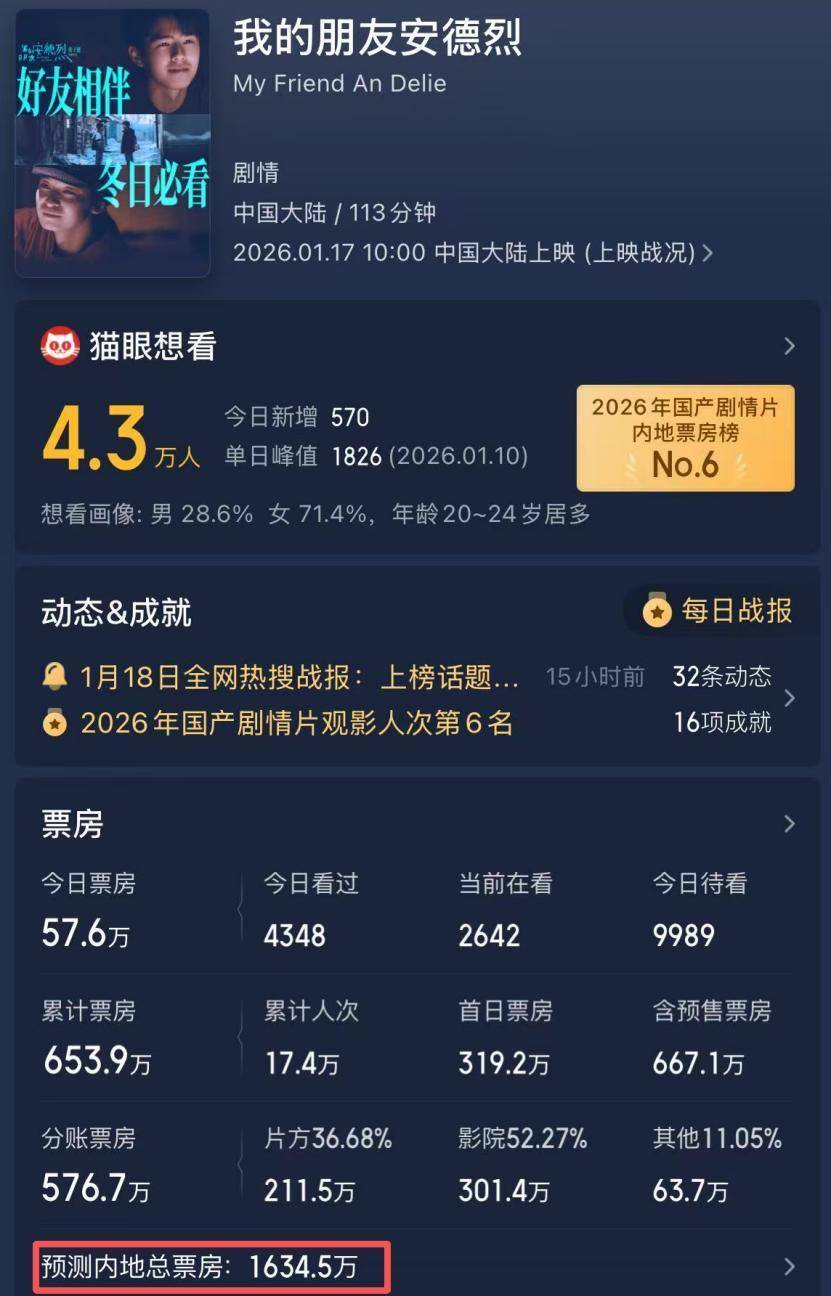Expand the 猫眼想看 section

(789, 346)
